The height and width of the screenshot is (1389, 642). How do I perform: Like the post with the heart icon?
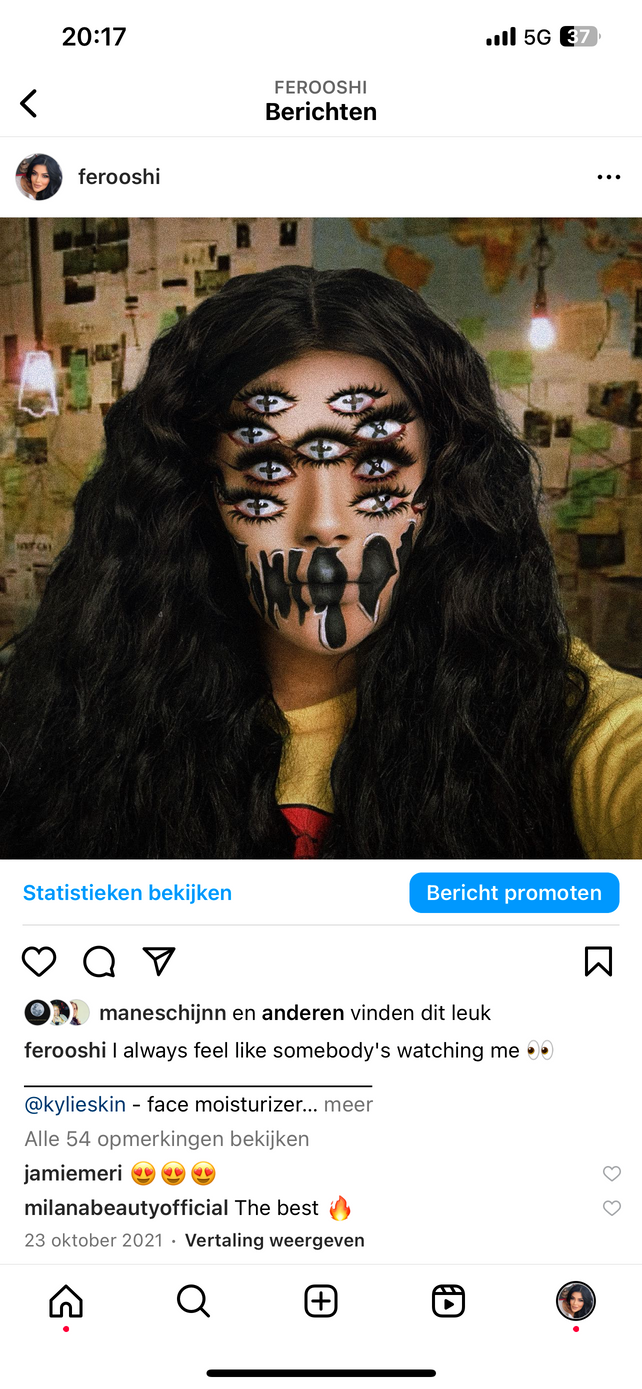(39, 961)
